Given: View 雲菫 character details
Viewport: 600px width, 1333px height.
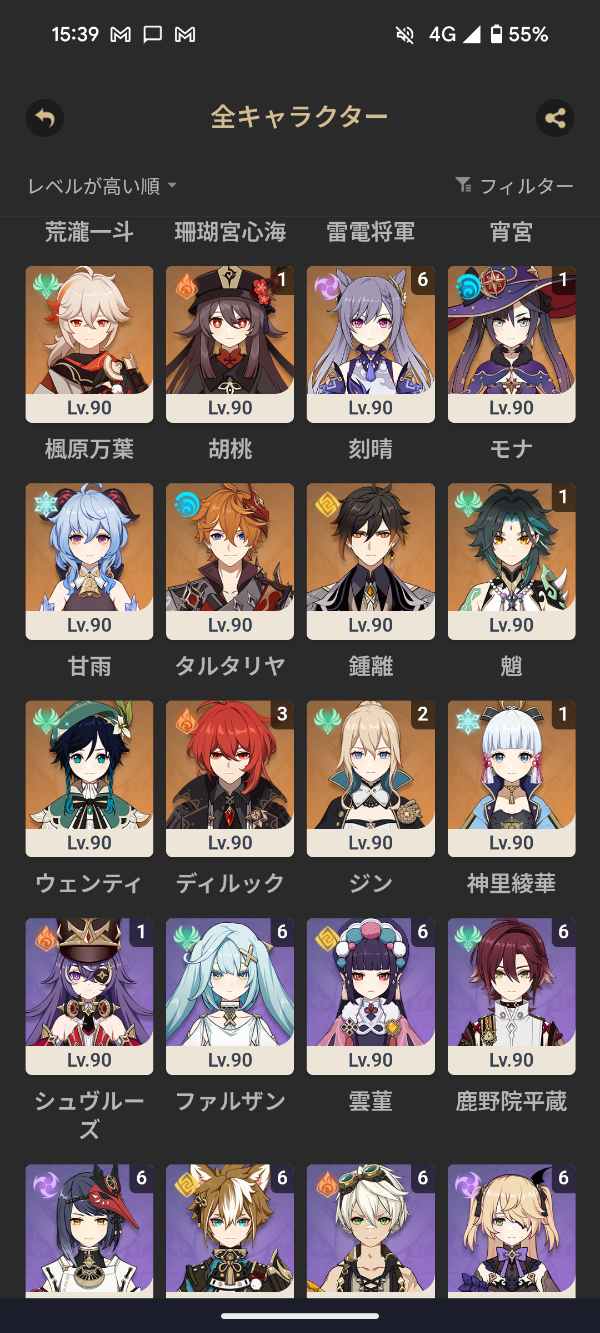Looking at the screenshot, I should point(370,995).
